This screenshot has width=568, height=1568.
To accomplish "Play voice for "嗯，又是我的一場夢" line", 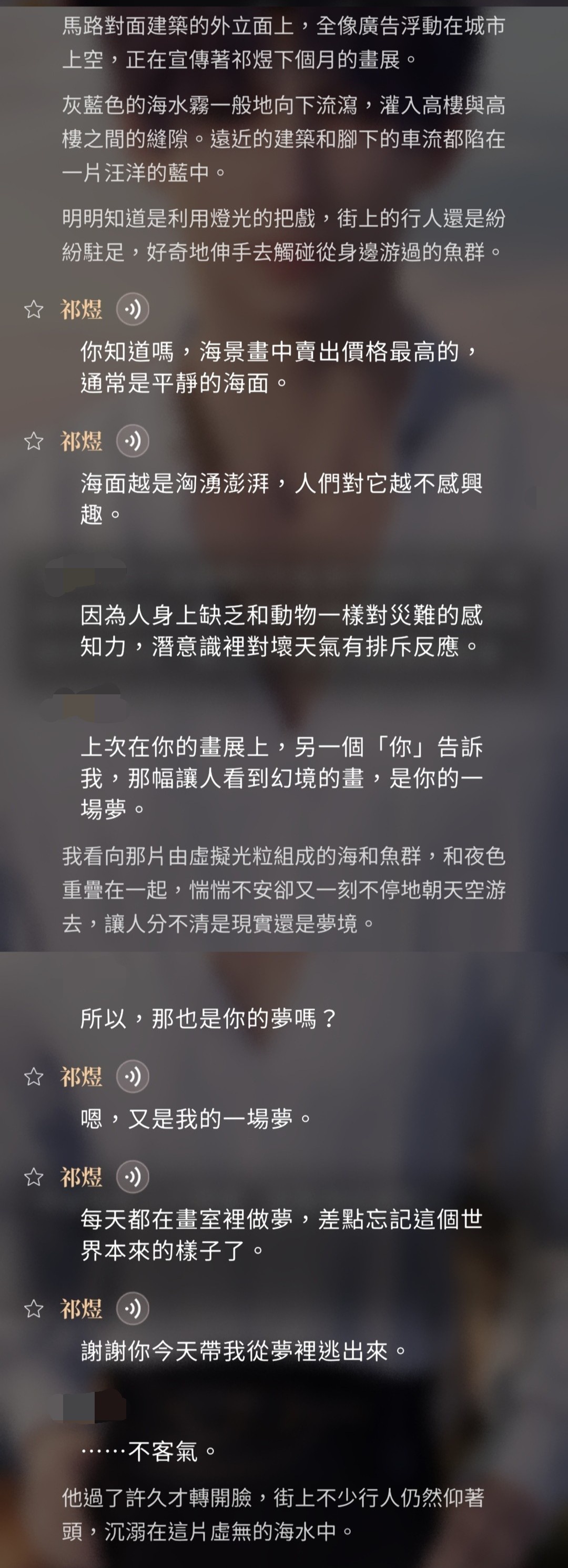I will pos(133,1076).
